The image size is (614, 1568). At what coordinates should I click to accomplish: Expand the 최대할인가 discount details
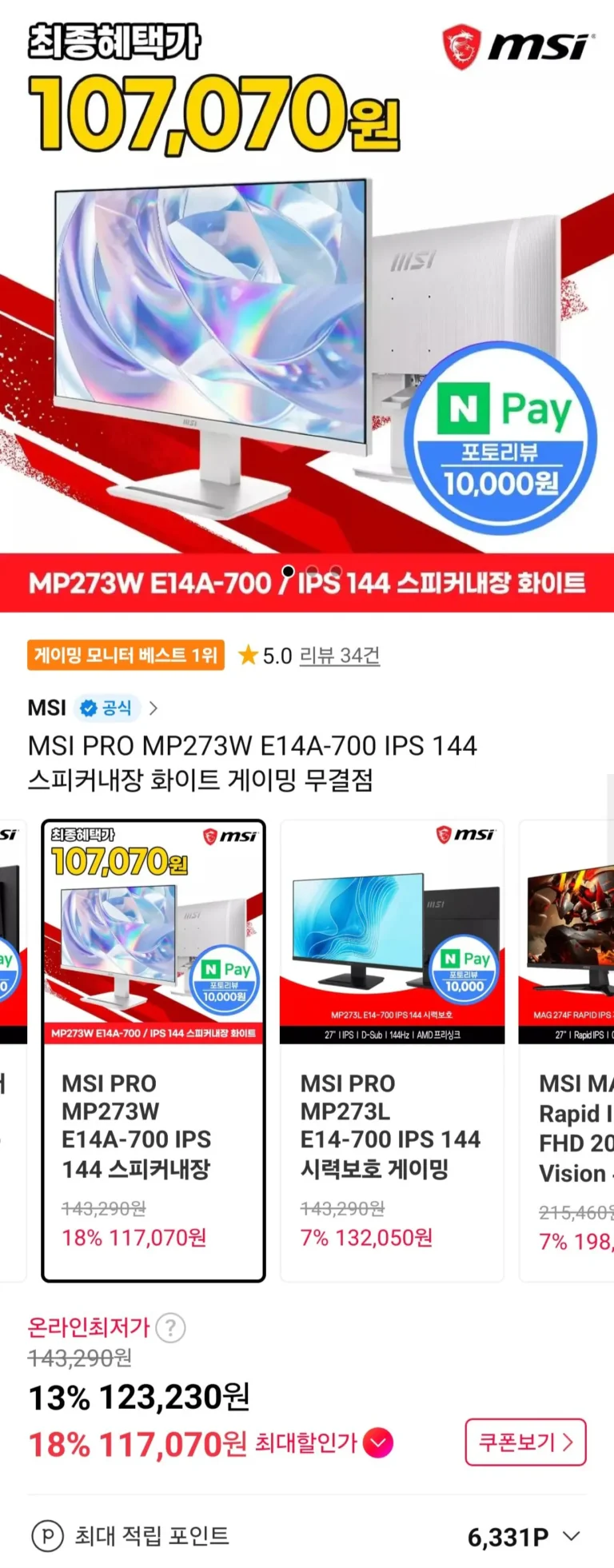pyautogui.click(x=378, y=1443)
